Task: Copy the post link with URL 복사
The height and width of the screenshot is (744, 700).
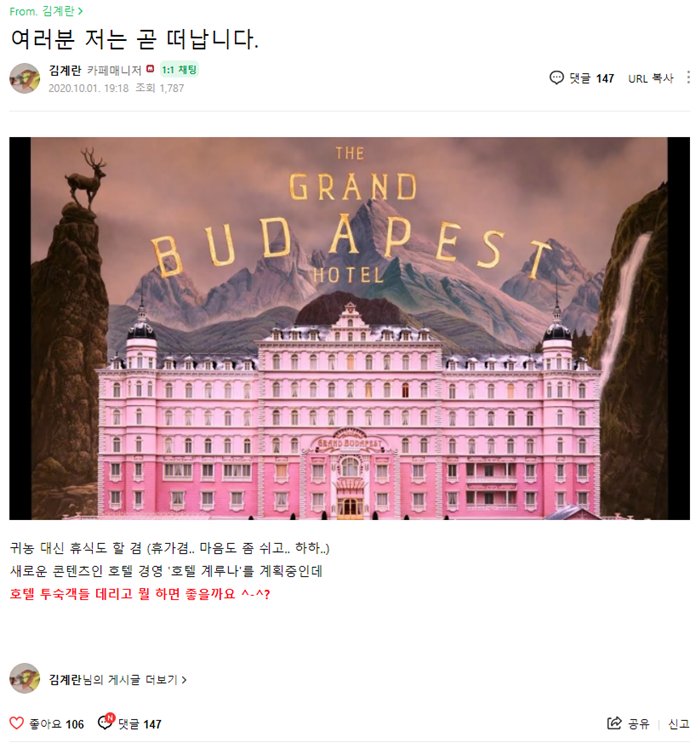Action: point(650,78)
